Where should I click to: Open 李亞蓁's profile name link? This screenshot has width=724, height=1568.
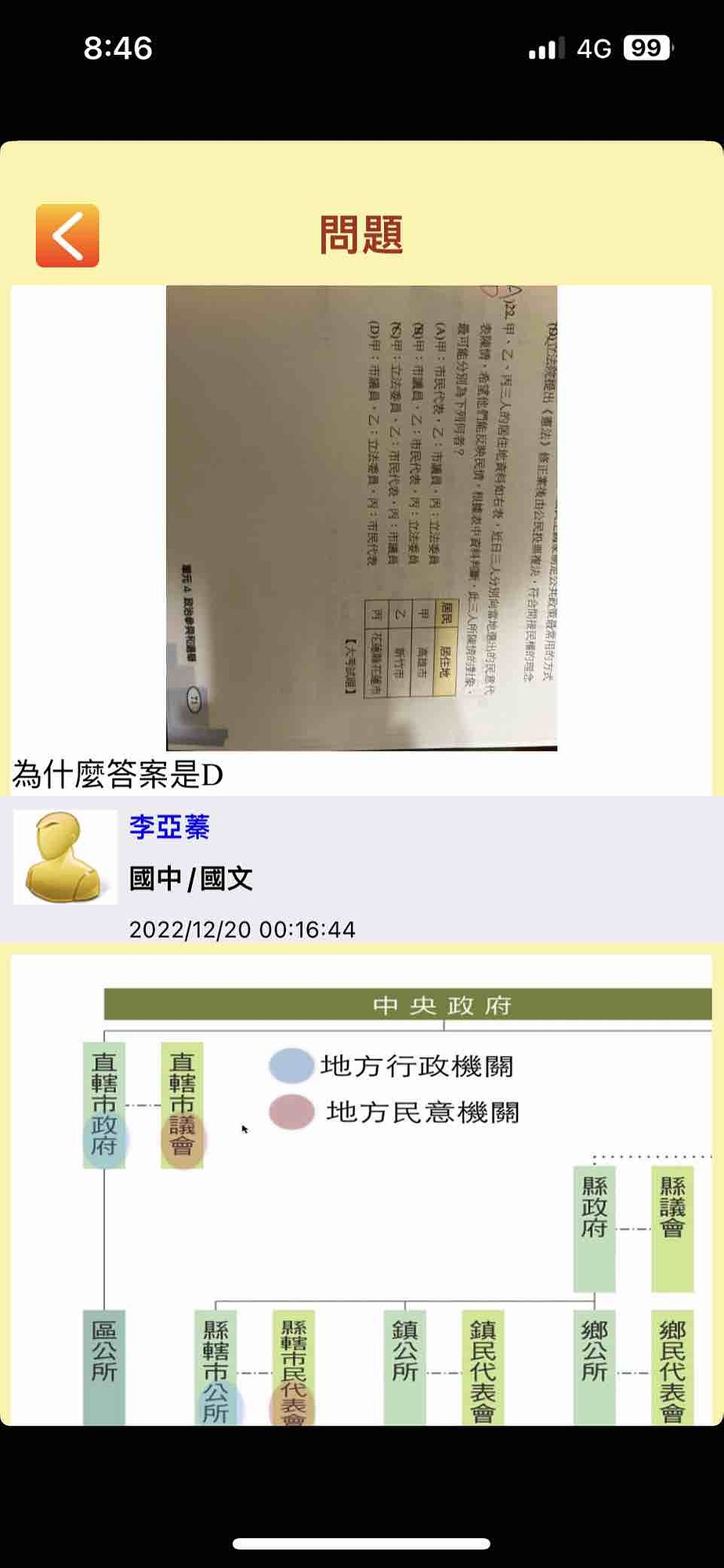click(x=169, y=827)
